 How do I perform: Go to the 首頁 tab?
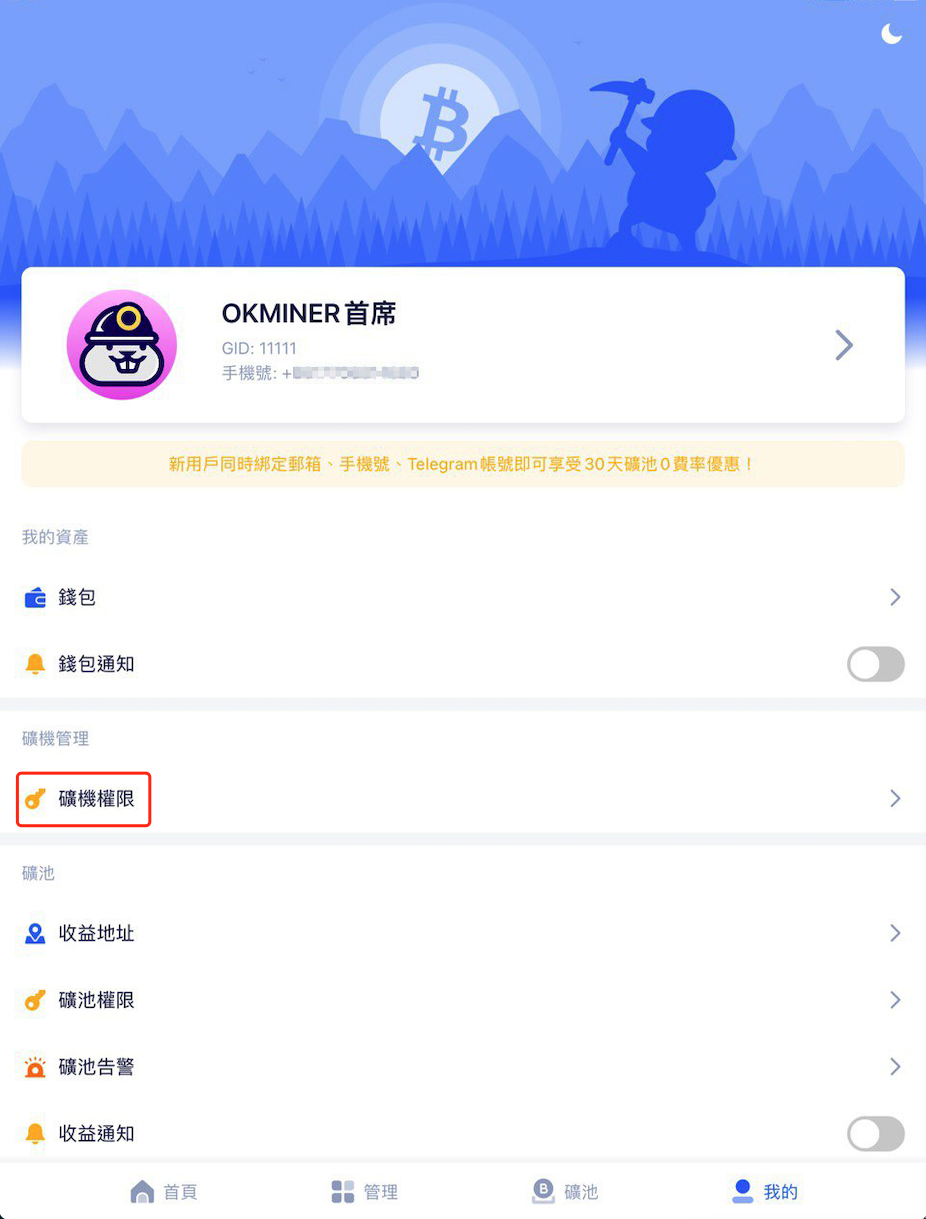coord(164,1191)
